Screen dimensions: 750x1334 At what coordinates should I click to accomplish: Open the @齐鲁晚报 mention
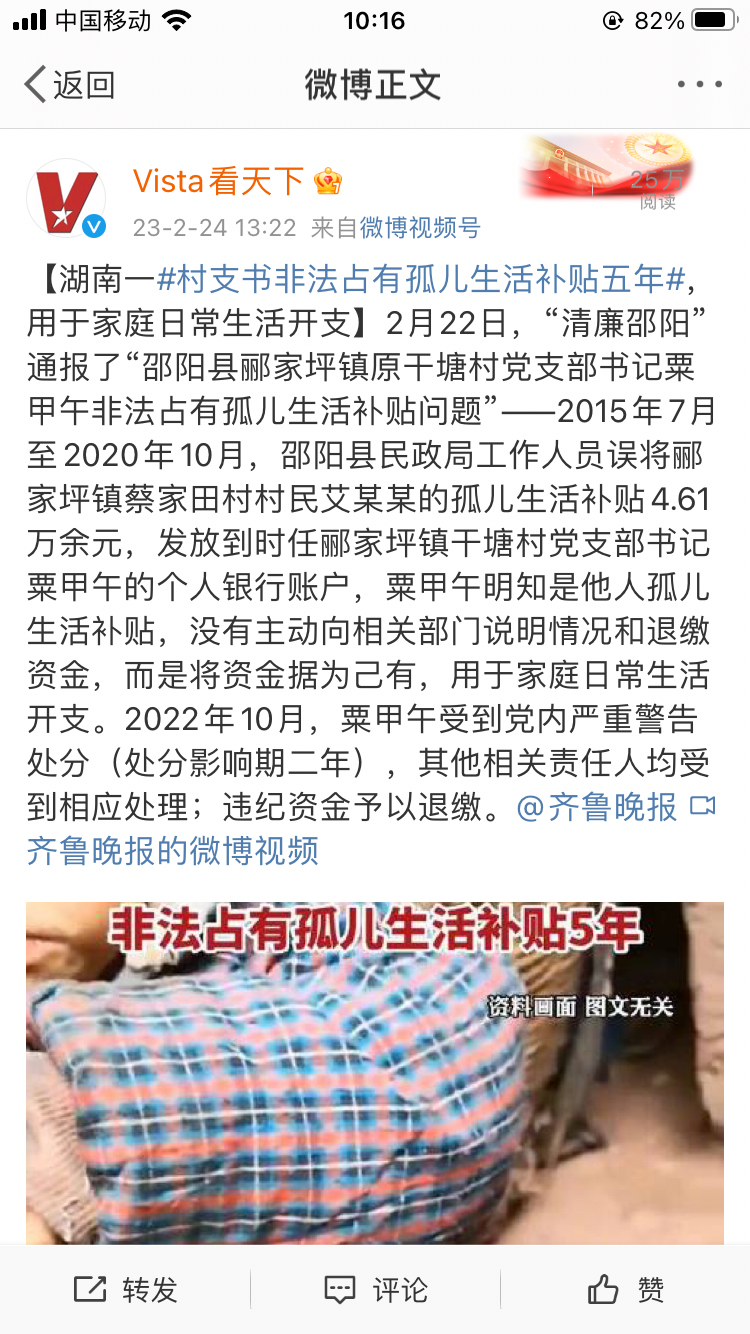coord(597,807)
